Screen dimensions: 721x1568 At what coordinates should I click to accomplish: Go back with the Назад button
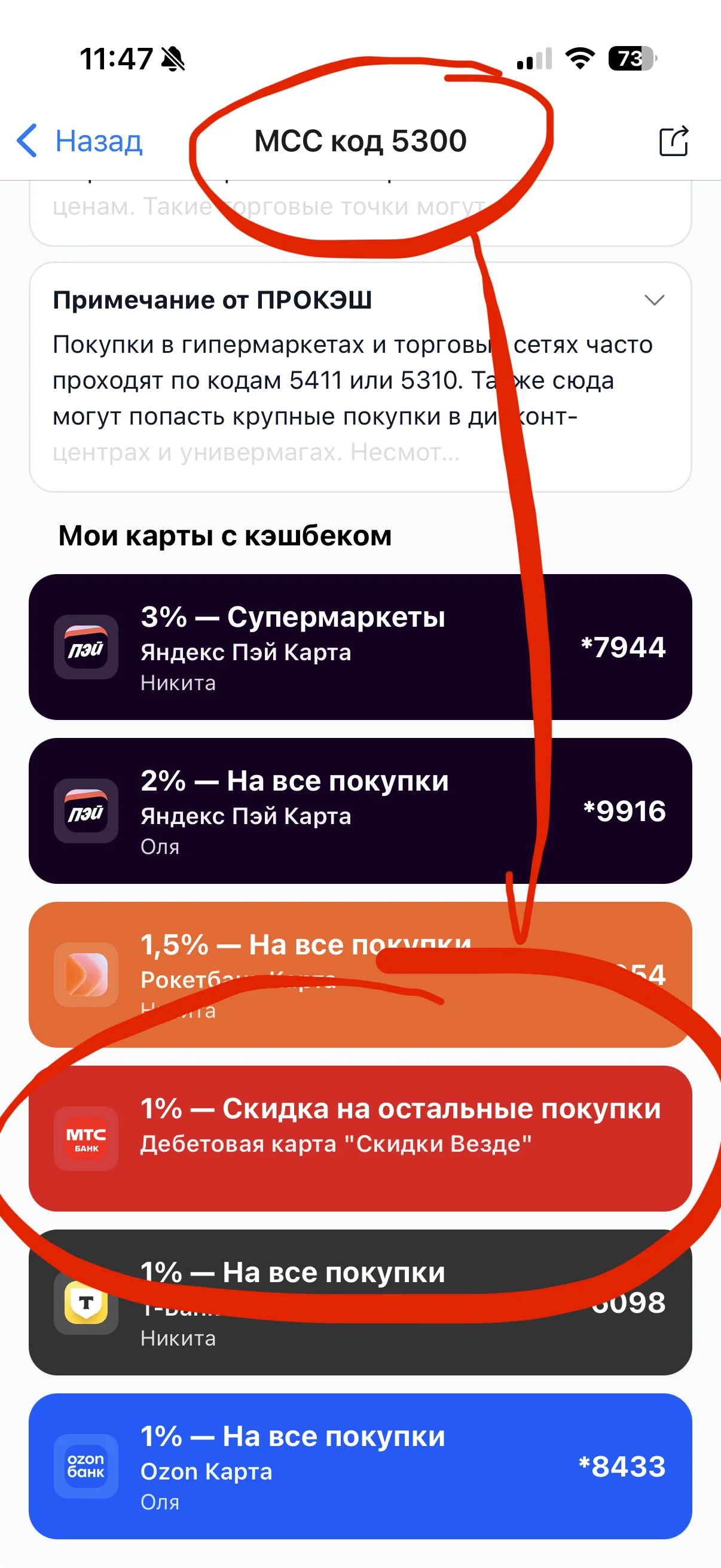click(x=80, y=141)
